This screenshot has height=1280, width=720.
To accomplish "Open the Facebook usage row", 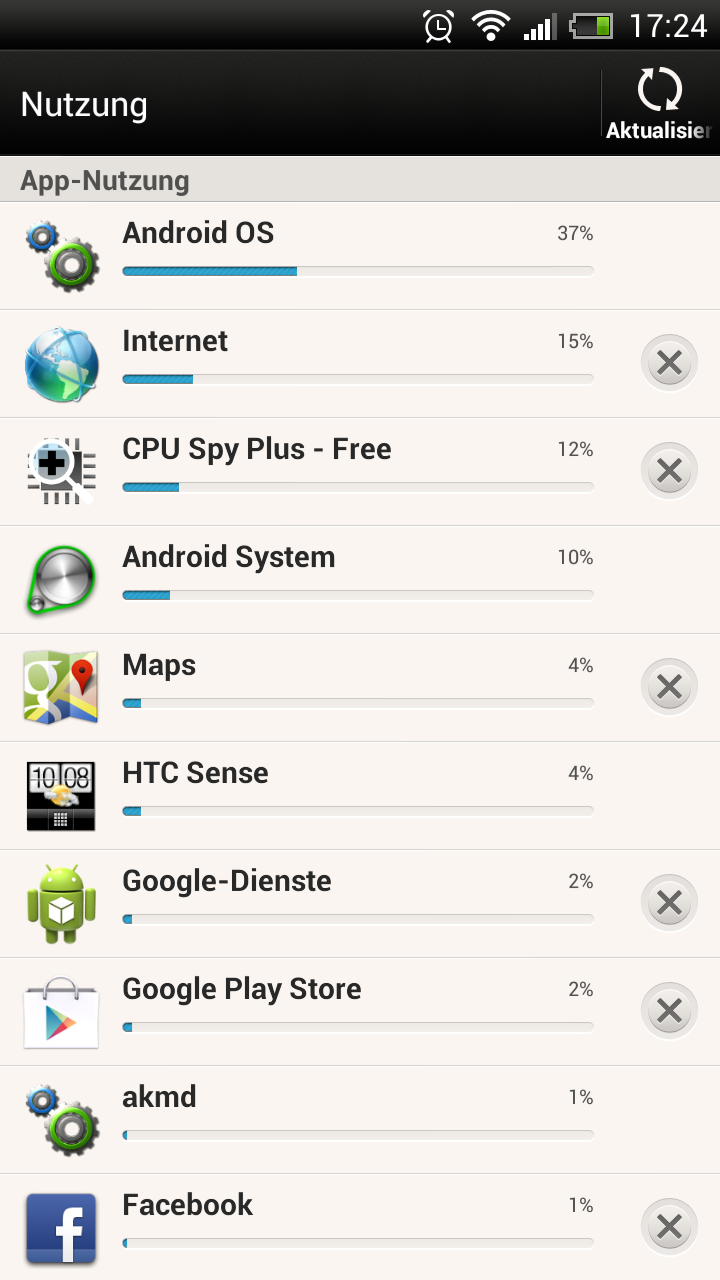I will click(x=360, y=1227).
